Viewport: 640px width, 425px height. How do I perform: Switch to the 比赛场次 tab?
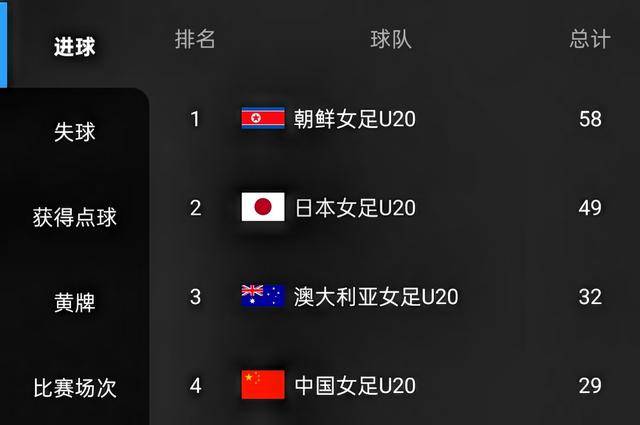coord(75,387)
